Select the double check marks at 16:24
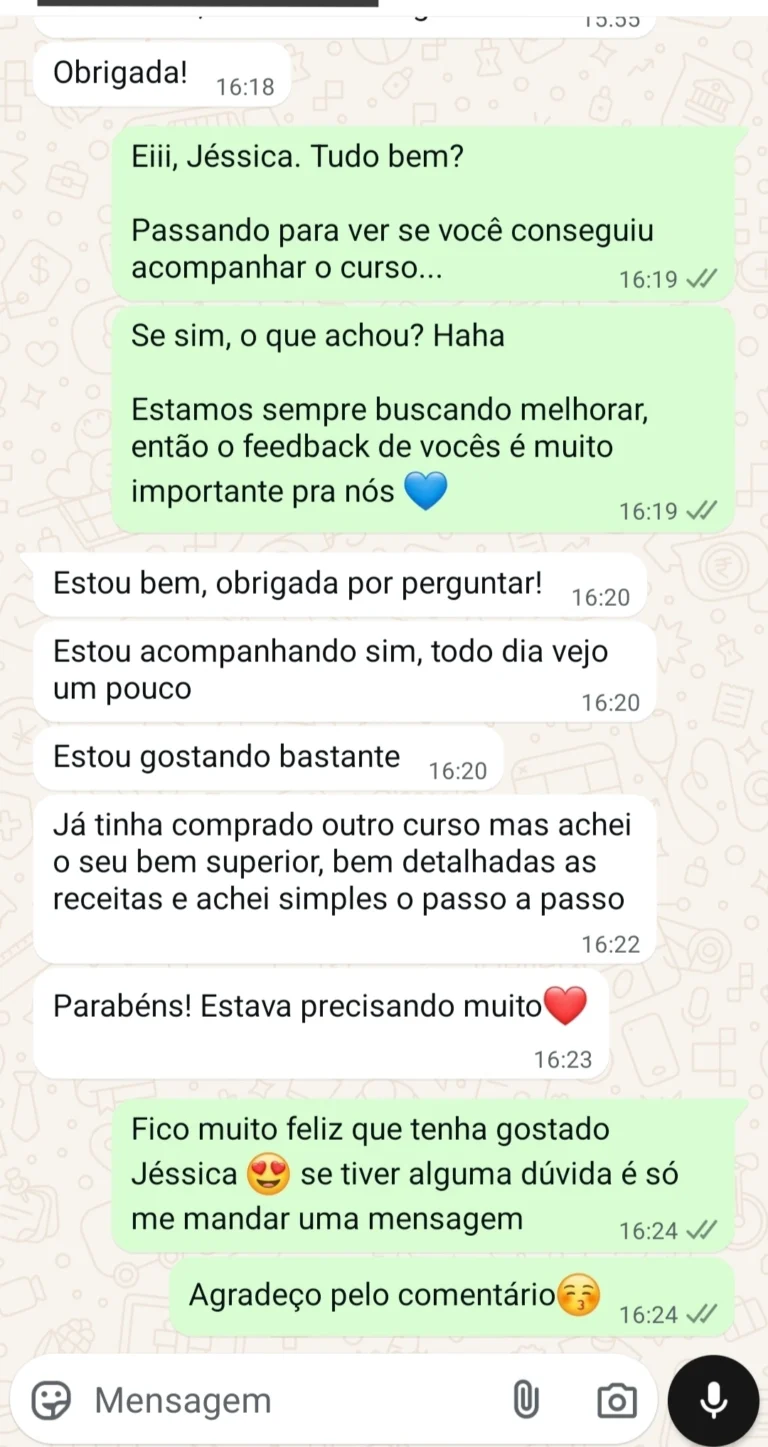This screenshot has width=768, height=1447. coord(700,1314)
